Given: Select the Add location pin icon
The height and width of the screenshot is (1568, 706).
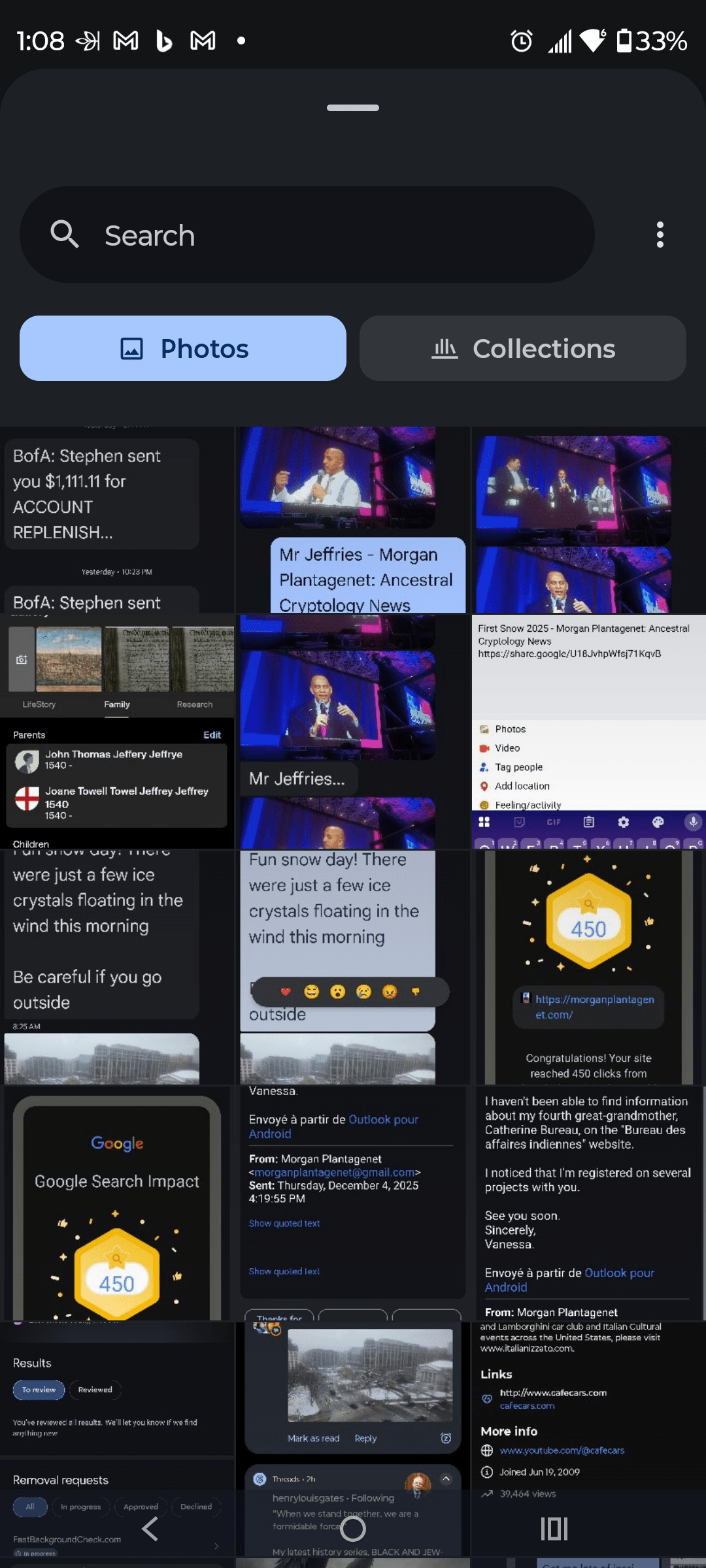Looking at the screenshot, I should tap(484, 785).
